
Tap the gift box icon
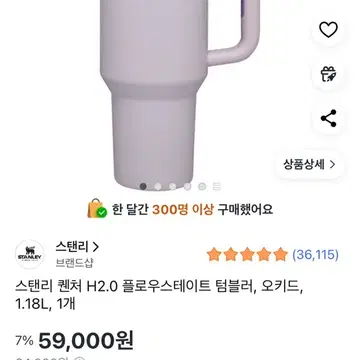click(328, 74)
